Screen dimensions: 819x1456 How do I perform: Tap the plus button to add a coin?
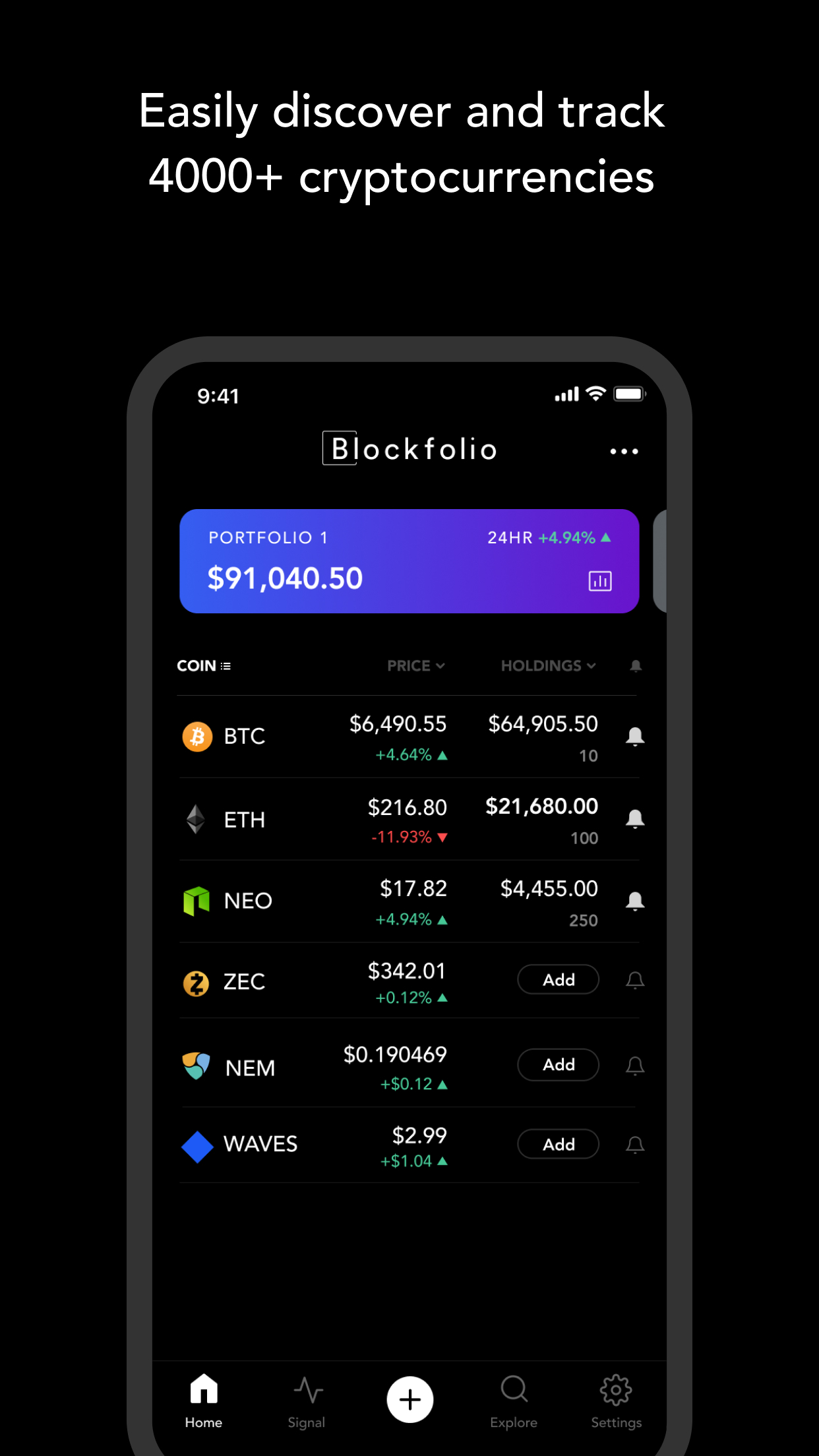pos(409,1399)
